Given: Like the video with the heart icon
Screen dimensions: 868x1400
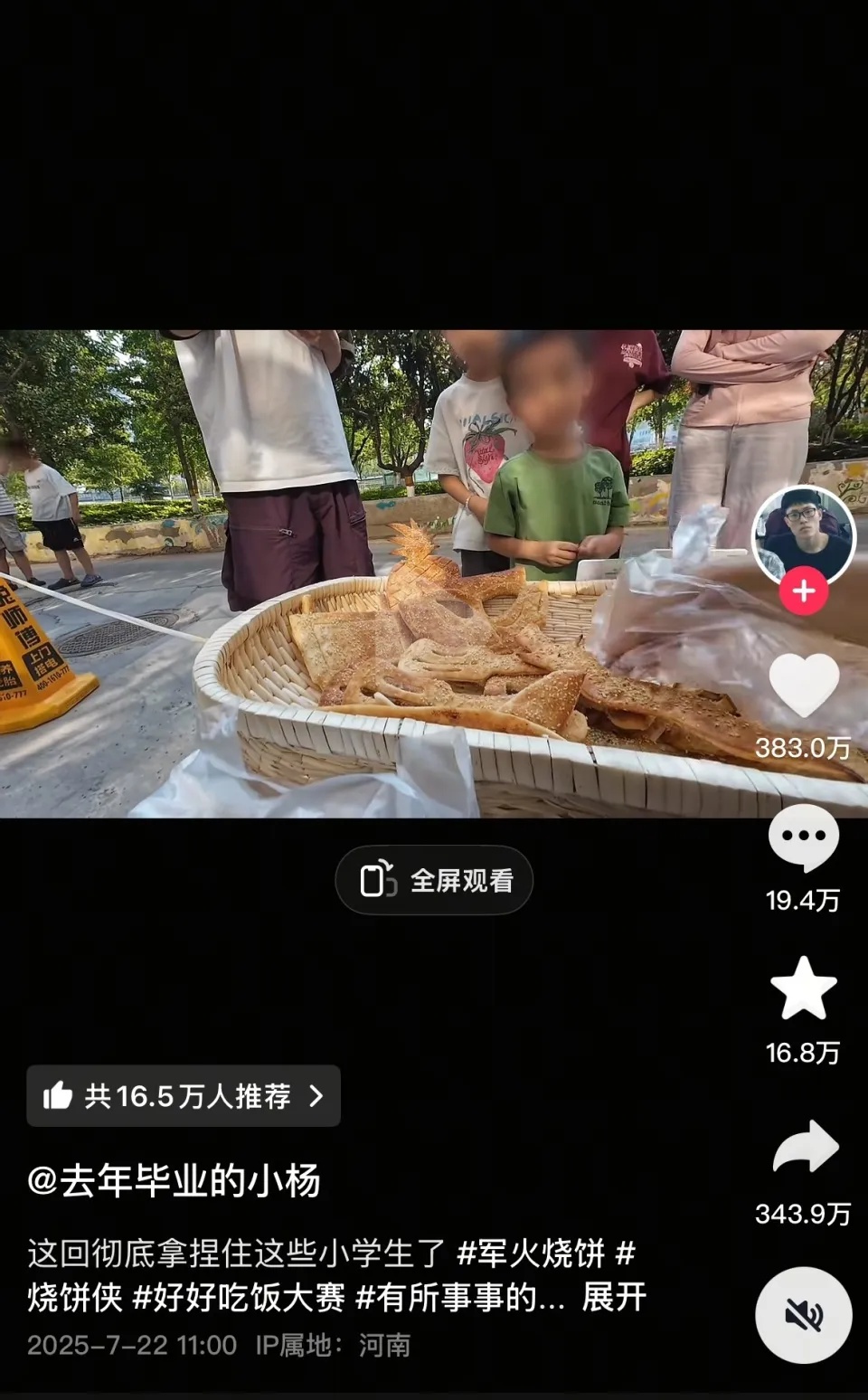Looking at the screenshot, I should [803, 686].
